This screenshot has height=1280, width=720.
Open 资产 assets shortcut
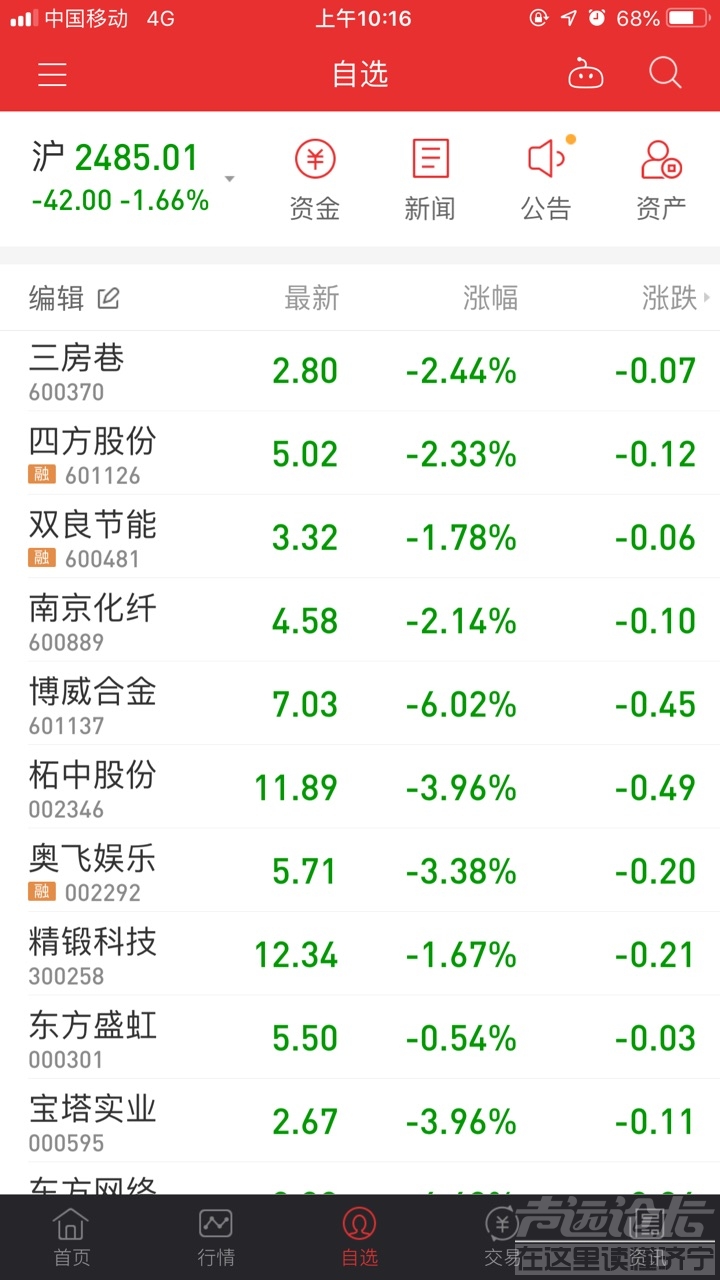[x=661, y=180]
